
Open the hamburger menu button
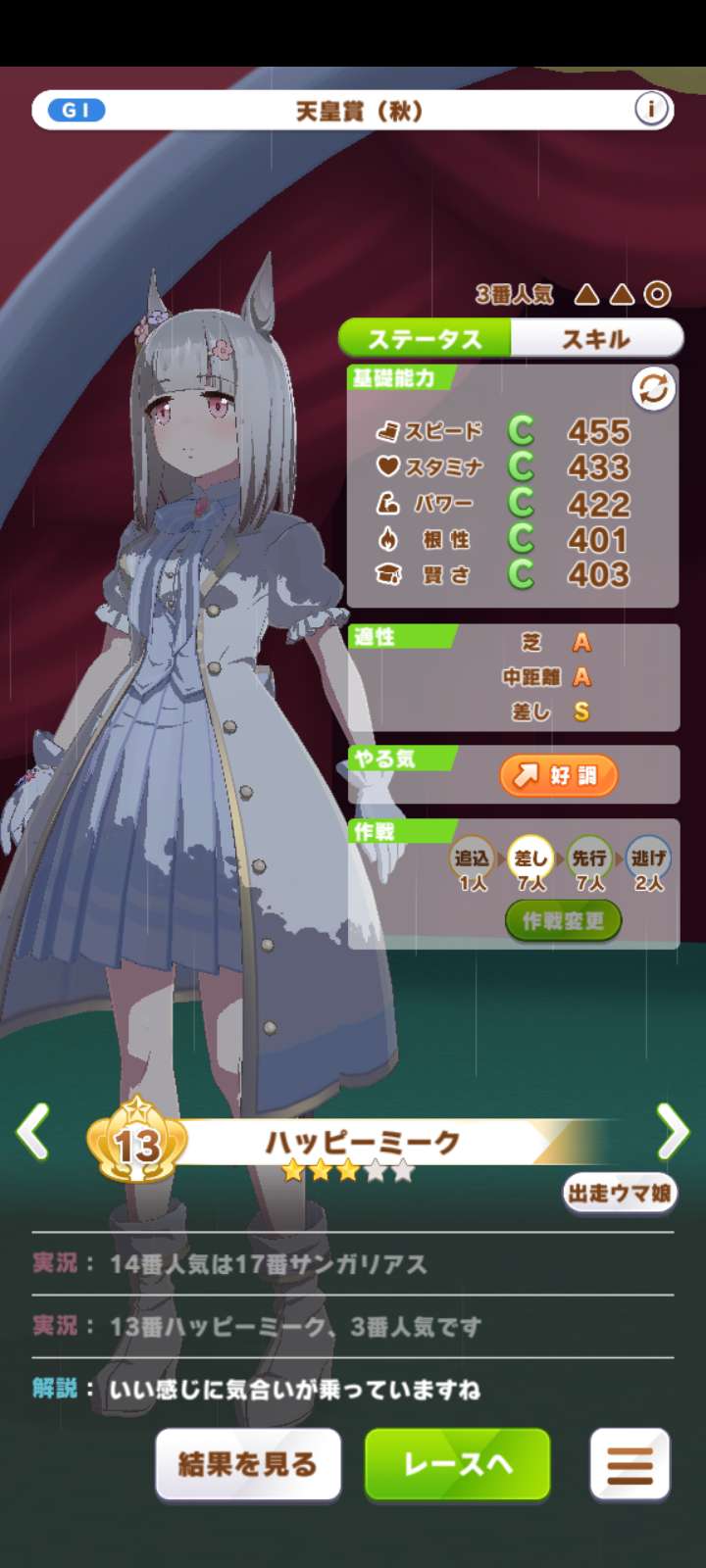[630, 1464]
